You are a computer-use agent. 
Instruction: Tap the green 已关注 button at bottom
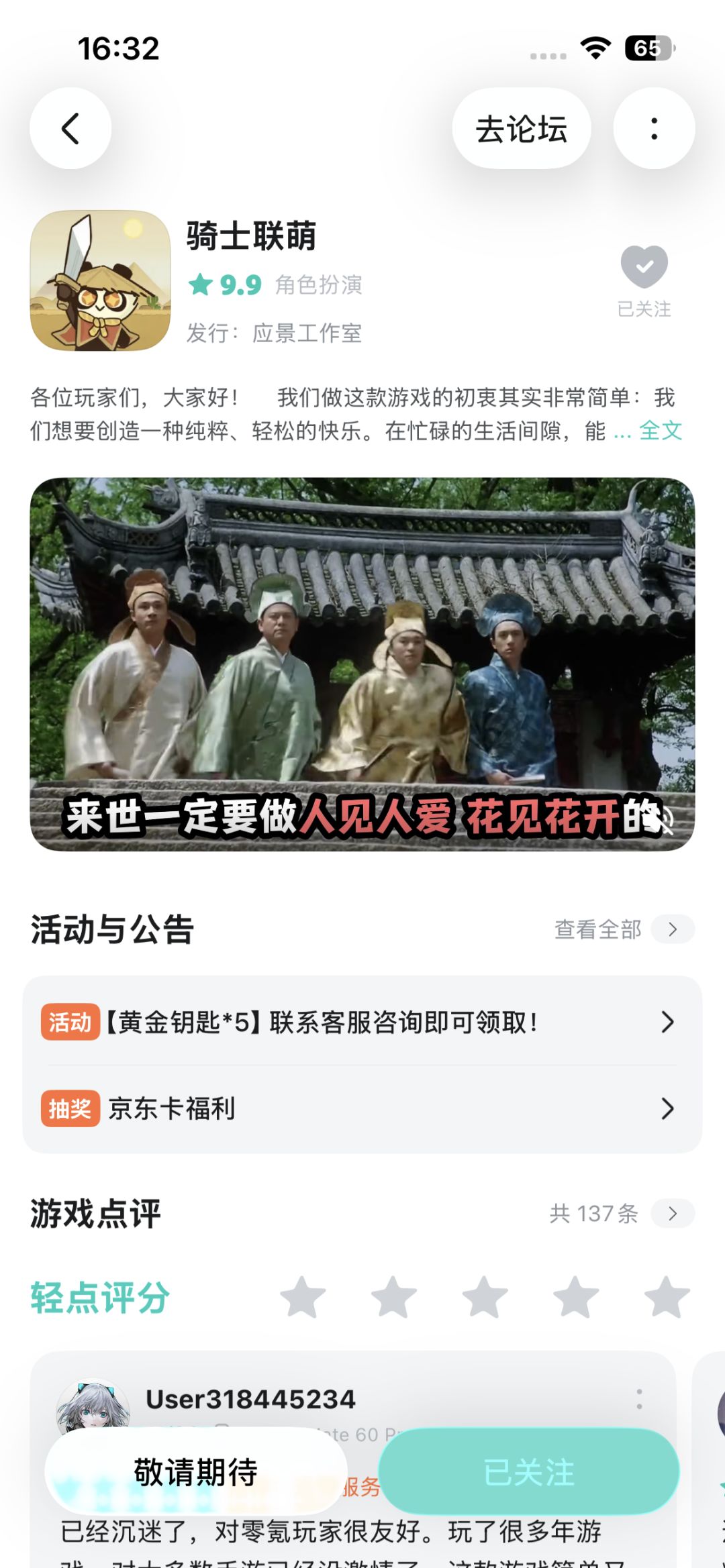tap(529, 1472)
